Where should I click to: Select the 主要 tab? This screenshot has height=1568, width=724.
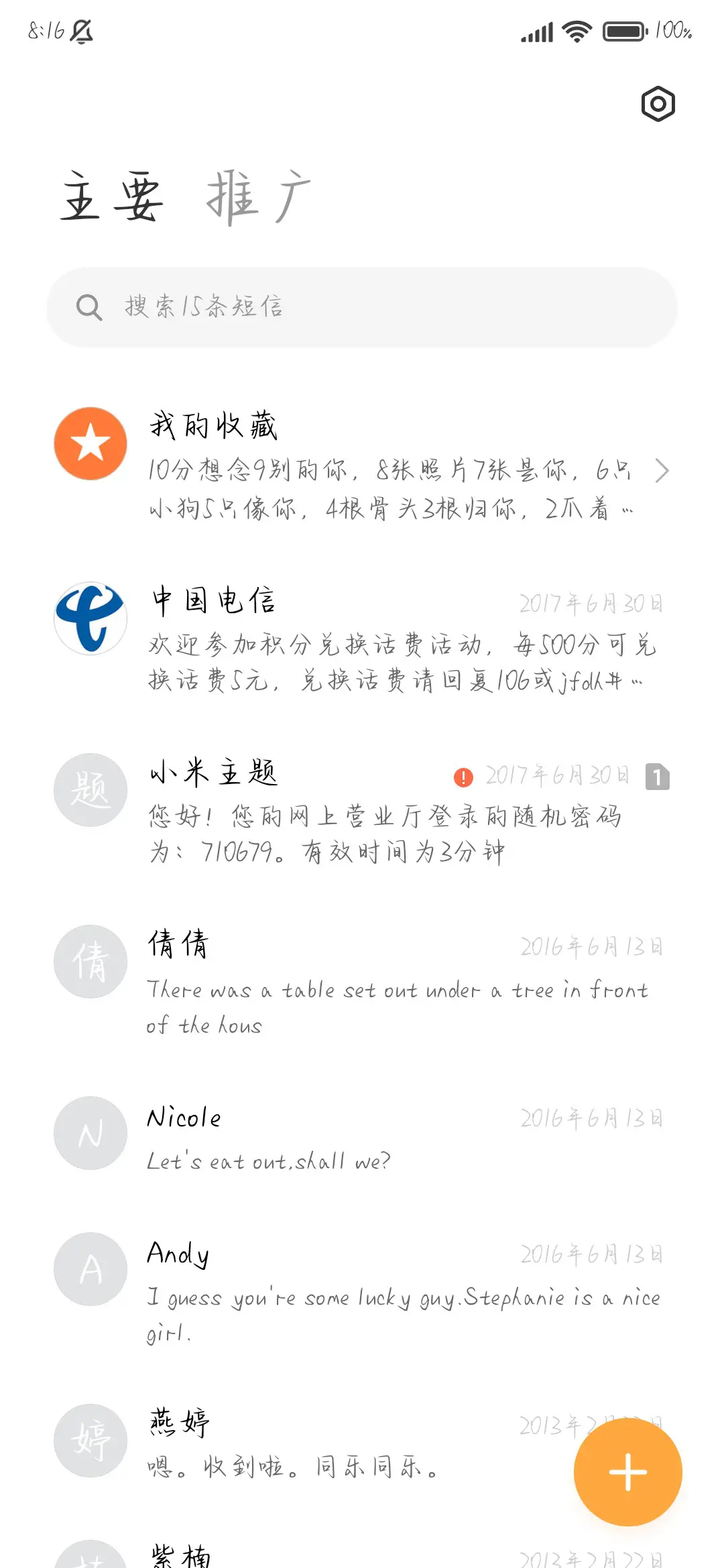pos(114,194)
